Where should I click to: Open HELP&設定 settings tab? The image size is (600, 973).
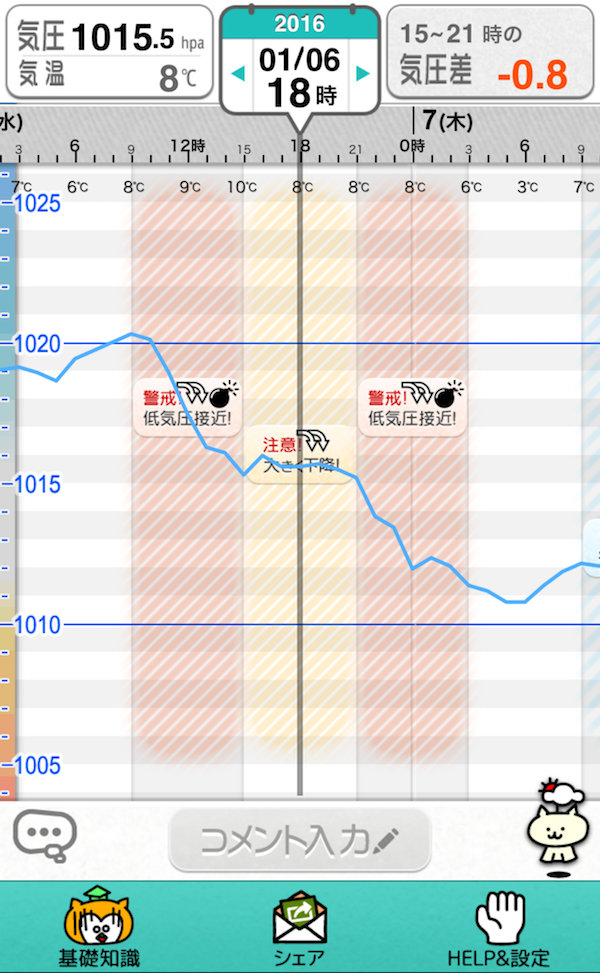499,927
